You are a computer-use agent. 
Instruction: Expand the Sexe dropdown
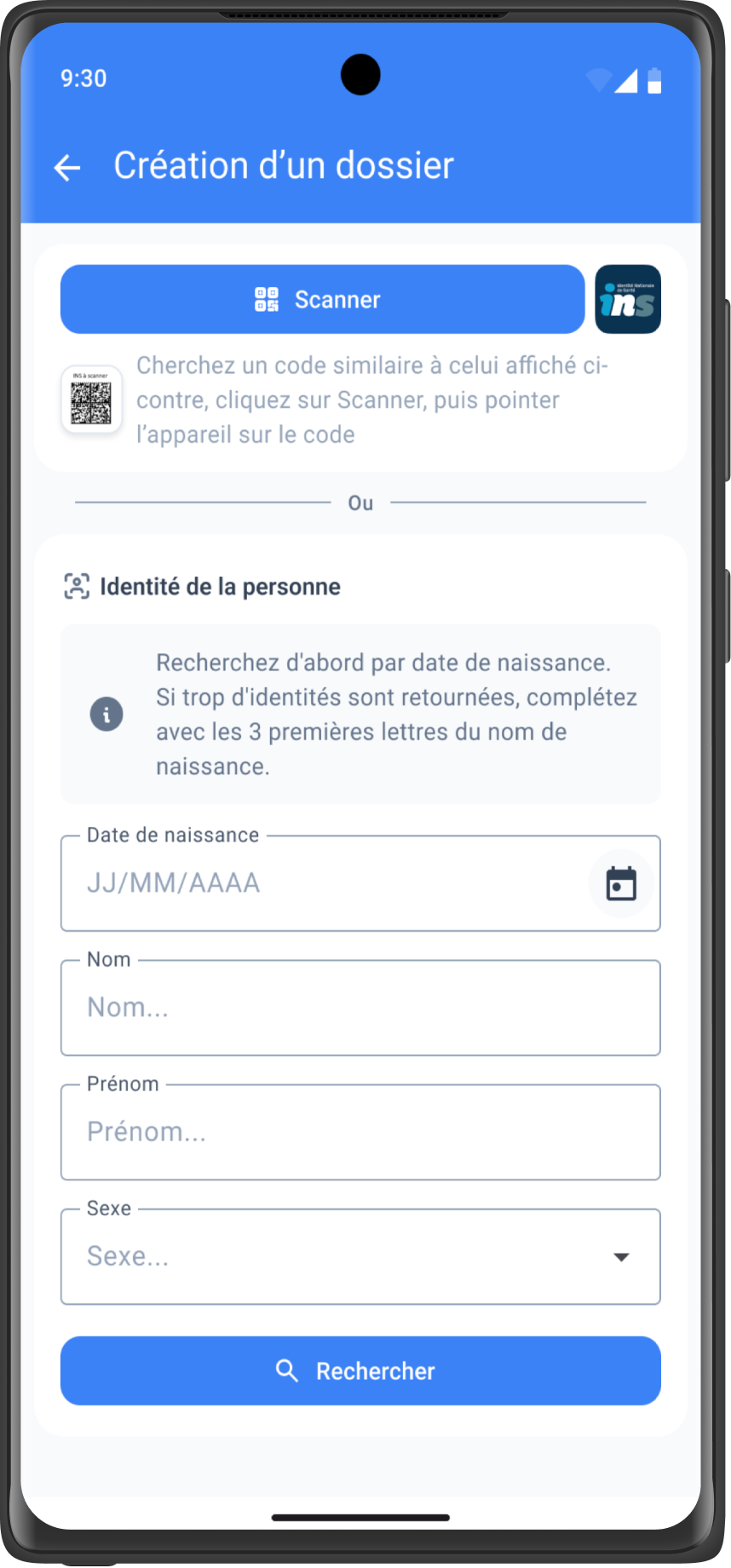click(360, 1256)
